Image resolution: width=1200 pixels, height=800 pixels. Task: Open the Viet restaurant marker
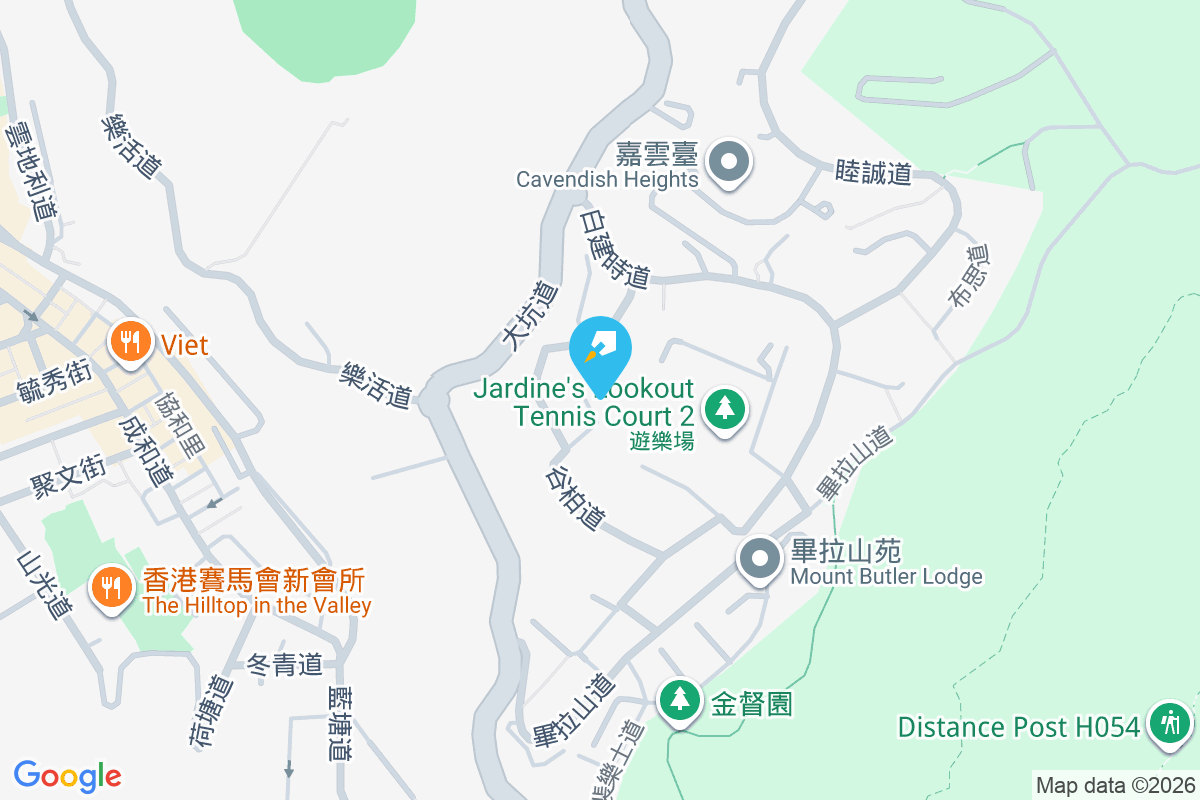tap(130, 342)
